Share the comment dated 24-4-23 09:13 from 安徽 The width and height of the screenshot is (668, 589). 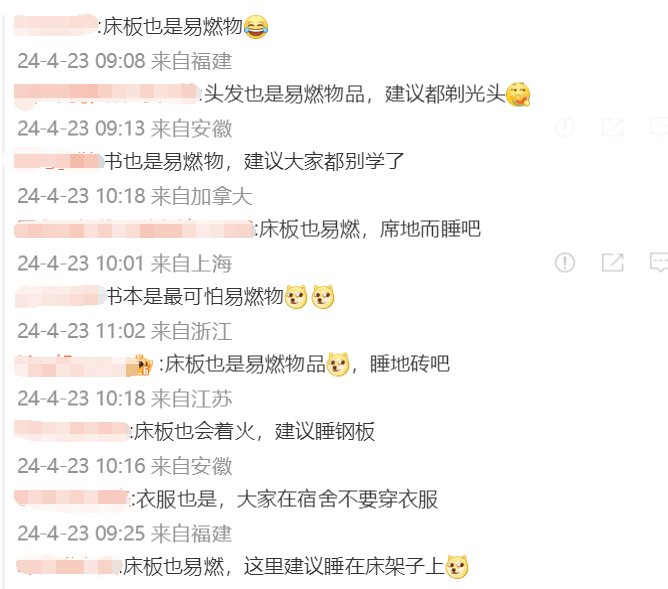(612, 127)
